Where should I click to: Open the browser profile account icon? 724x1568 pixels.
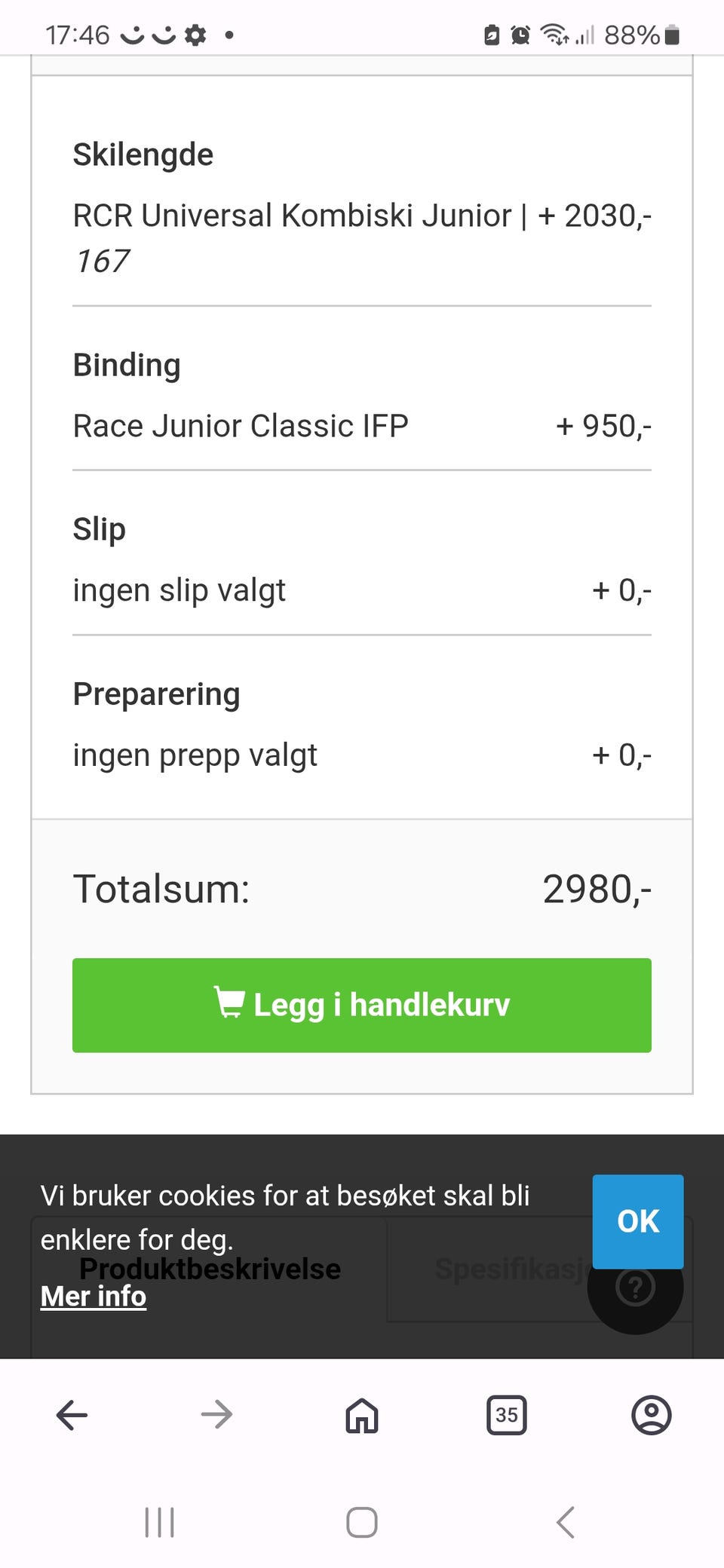(x=651, y=1415)
